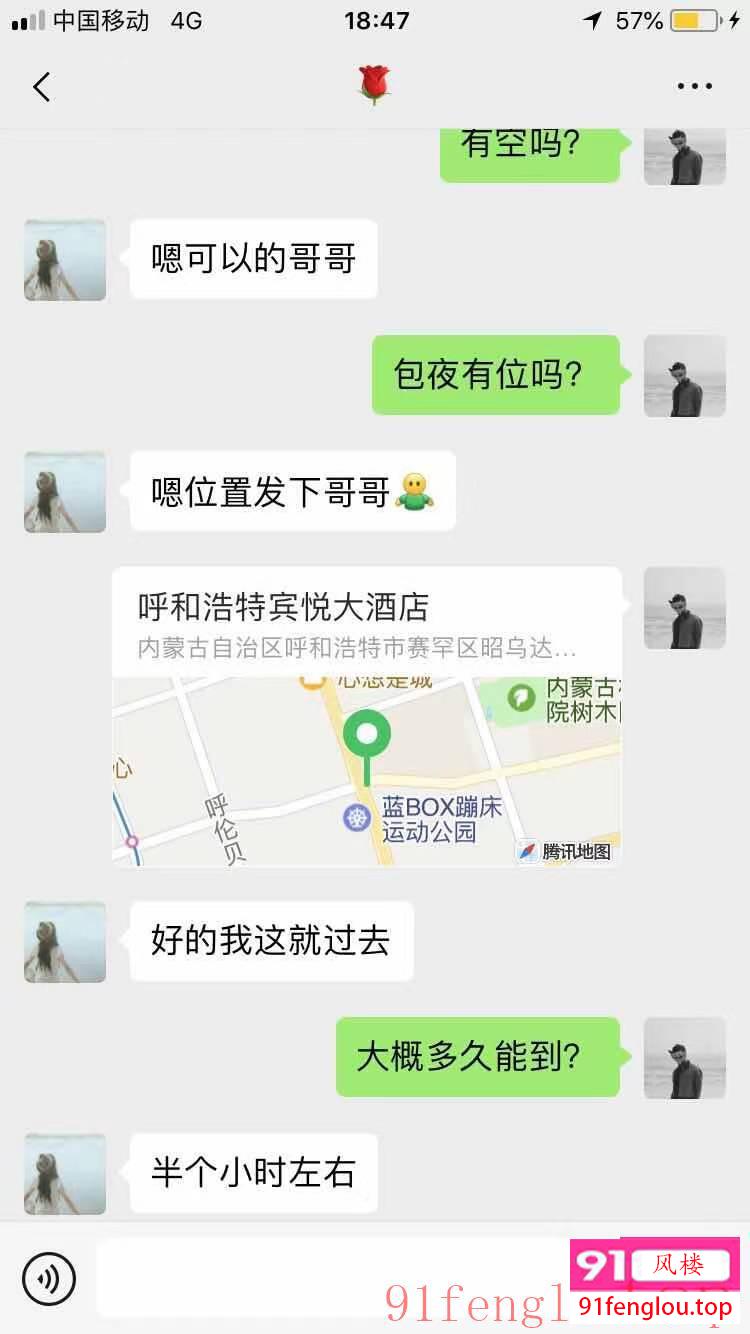Select the 好的我这就过去 message bubble
This screenshot has width=750, height=1334.
tap(270, 941)
